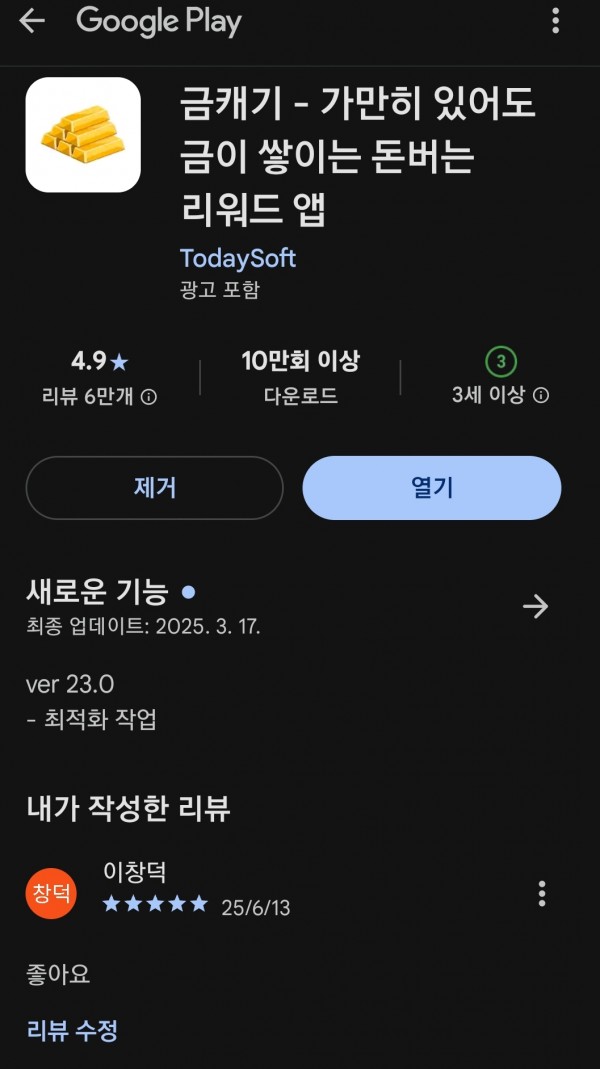The height and width of the screenshot is (1069, 600).
Task: Show review count info next to 리뷰 6만개
Action: pos(149,397)
